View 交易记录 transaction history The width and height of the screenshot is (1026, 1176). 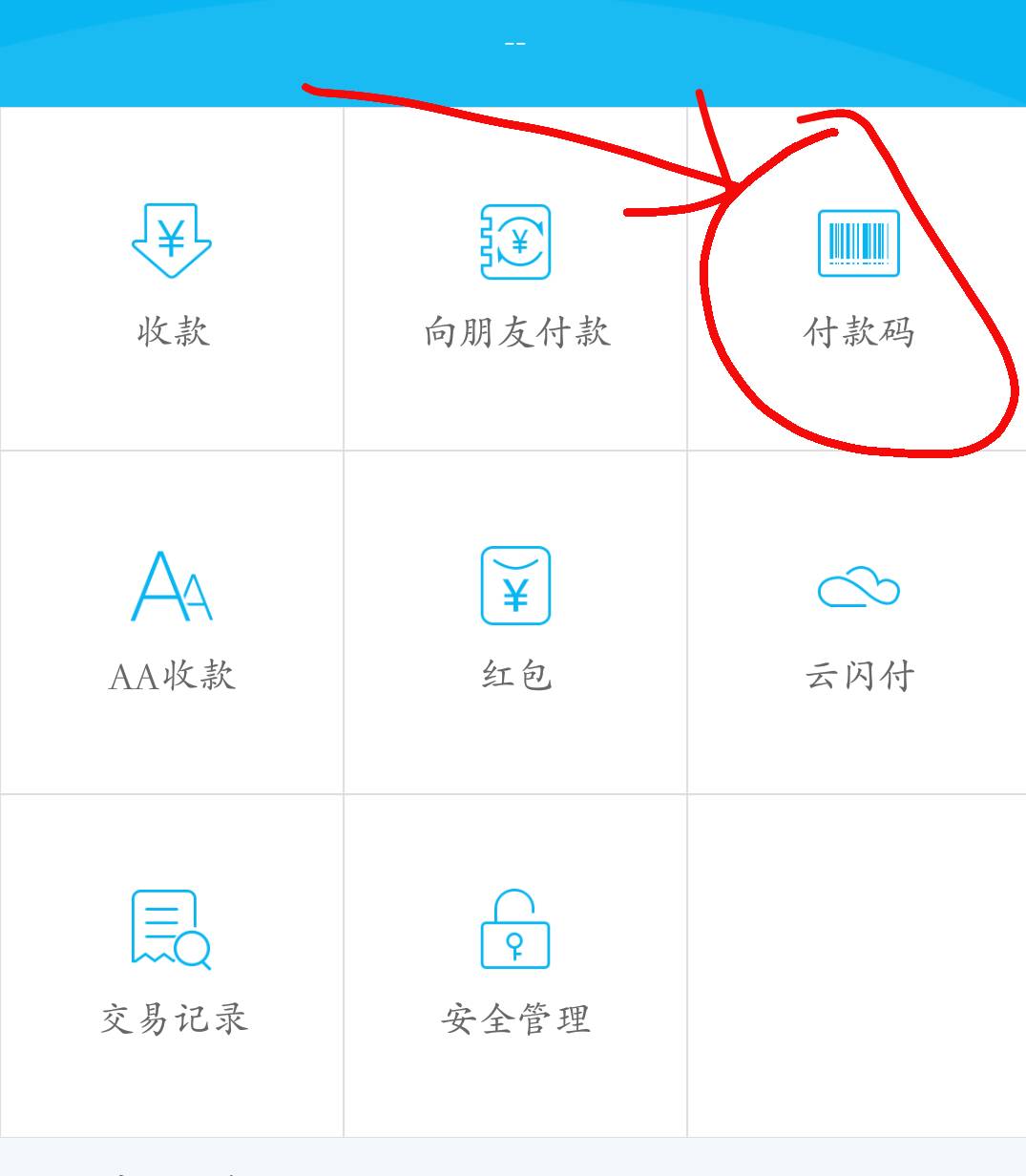click(172, 964)
